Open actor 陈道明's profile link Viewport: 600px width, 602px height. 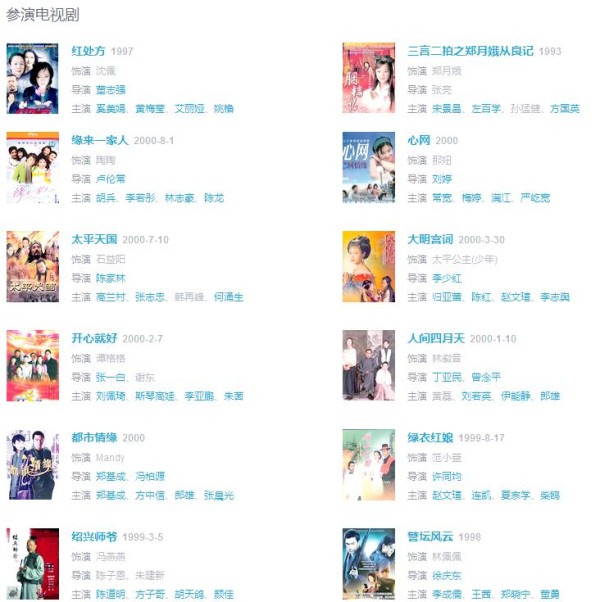coord(112,594)
